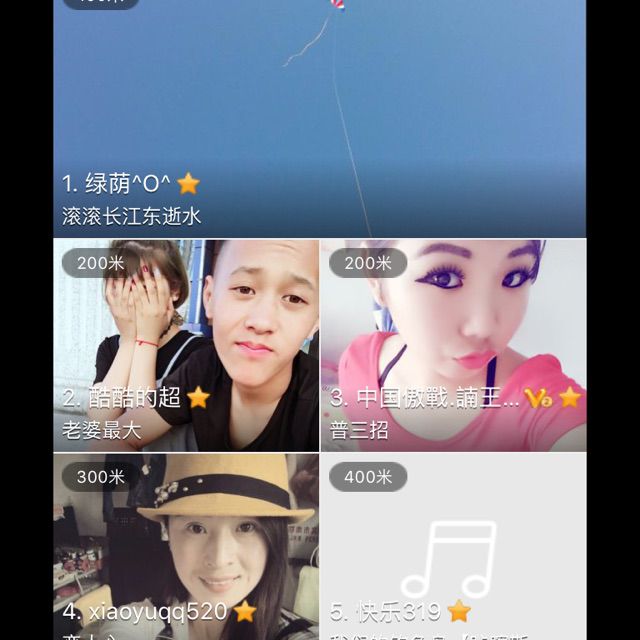640x640 pixels.
Task: View the user card 中国傲戰.誧王
Action: tap(453, 345)
